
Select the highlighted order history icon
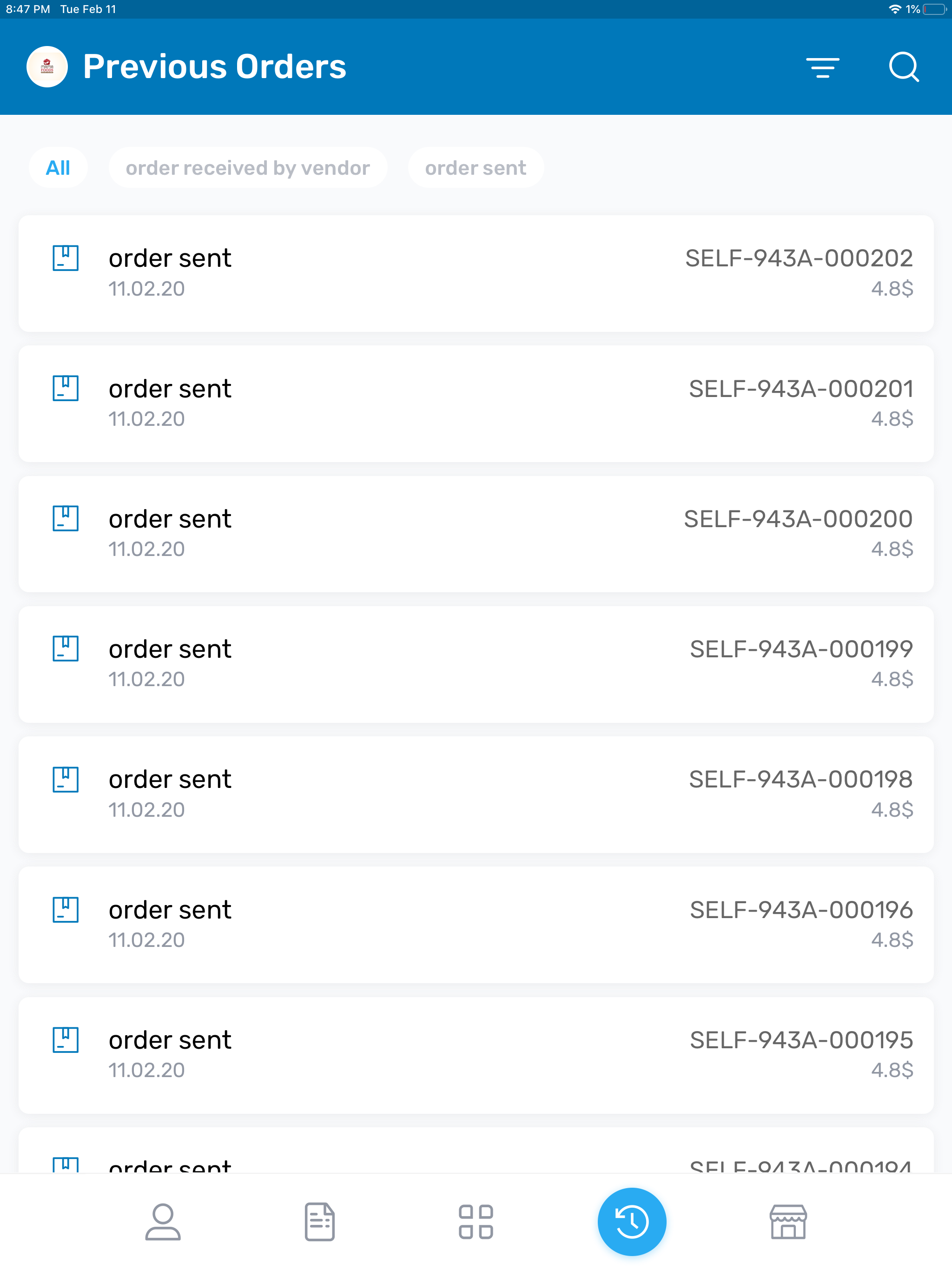(632, 1222)
